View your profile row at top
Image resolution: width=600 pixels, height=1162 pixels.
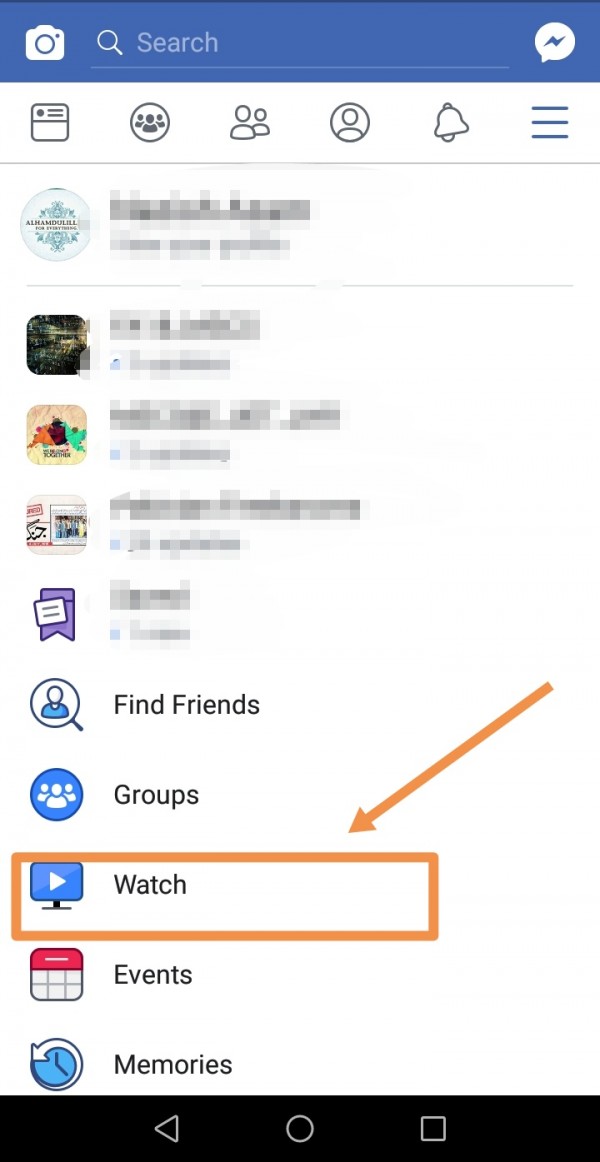point(200,225)
